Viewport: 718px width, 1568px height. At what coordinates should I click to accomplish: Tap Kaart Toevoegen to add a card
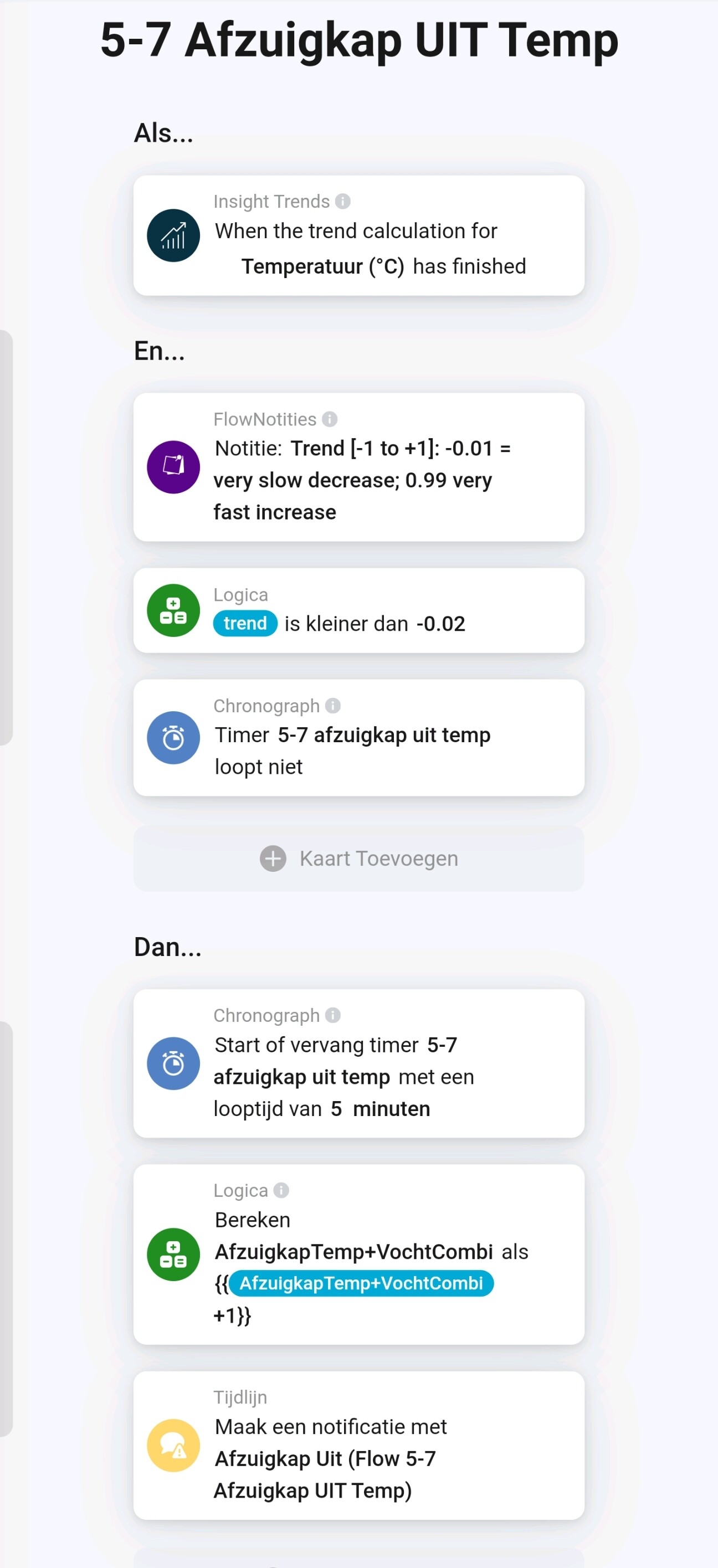[358, 858]
